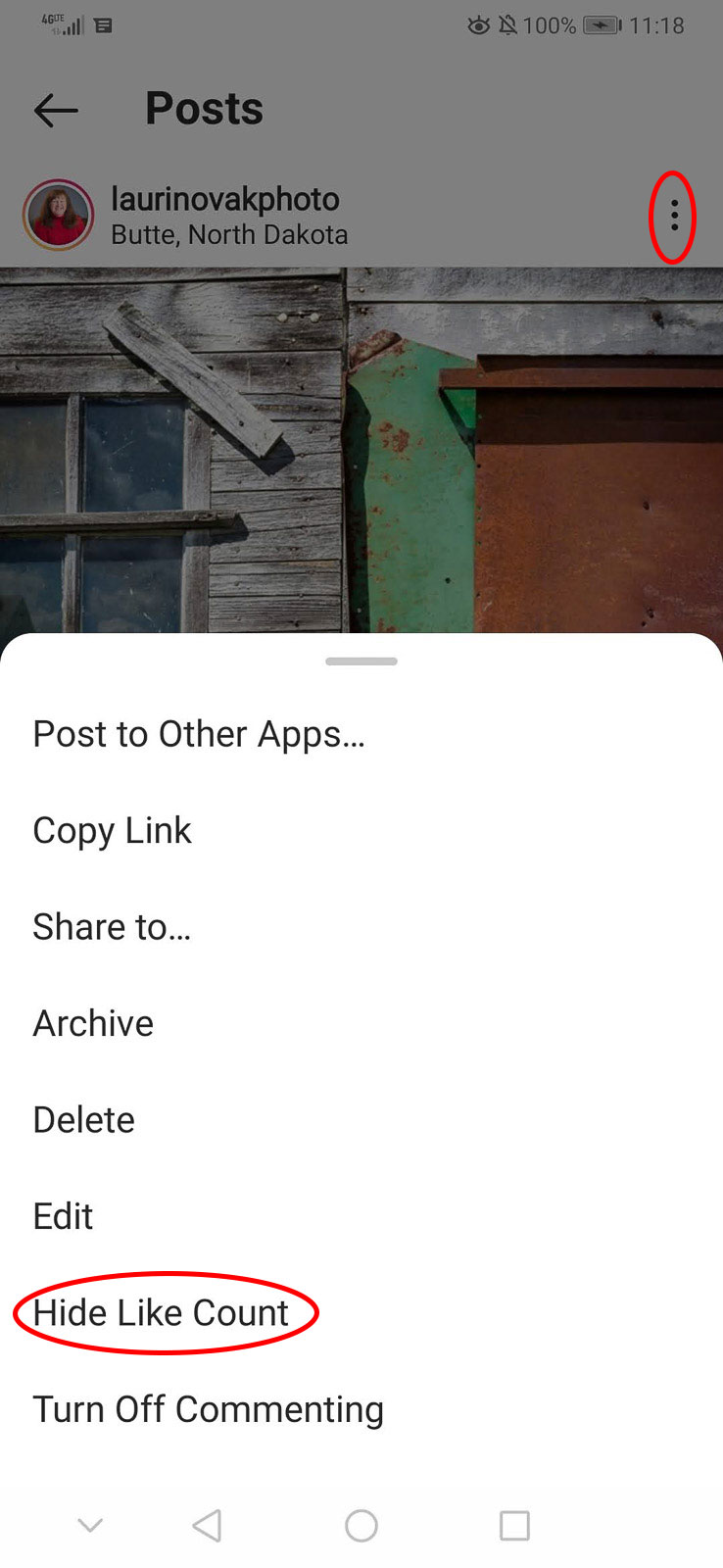Open the Share to… option
This screenshot has height=1568, width=723.
pyautogui.click(x=112, y=926)
